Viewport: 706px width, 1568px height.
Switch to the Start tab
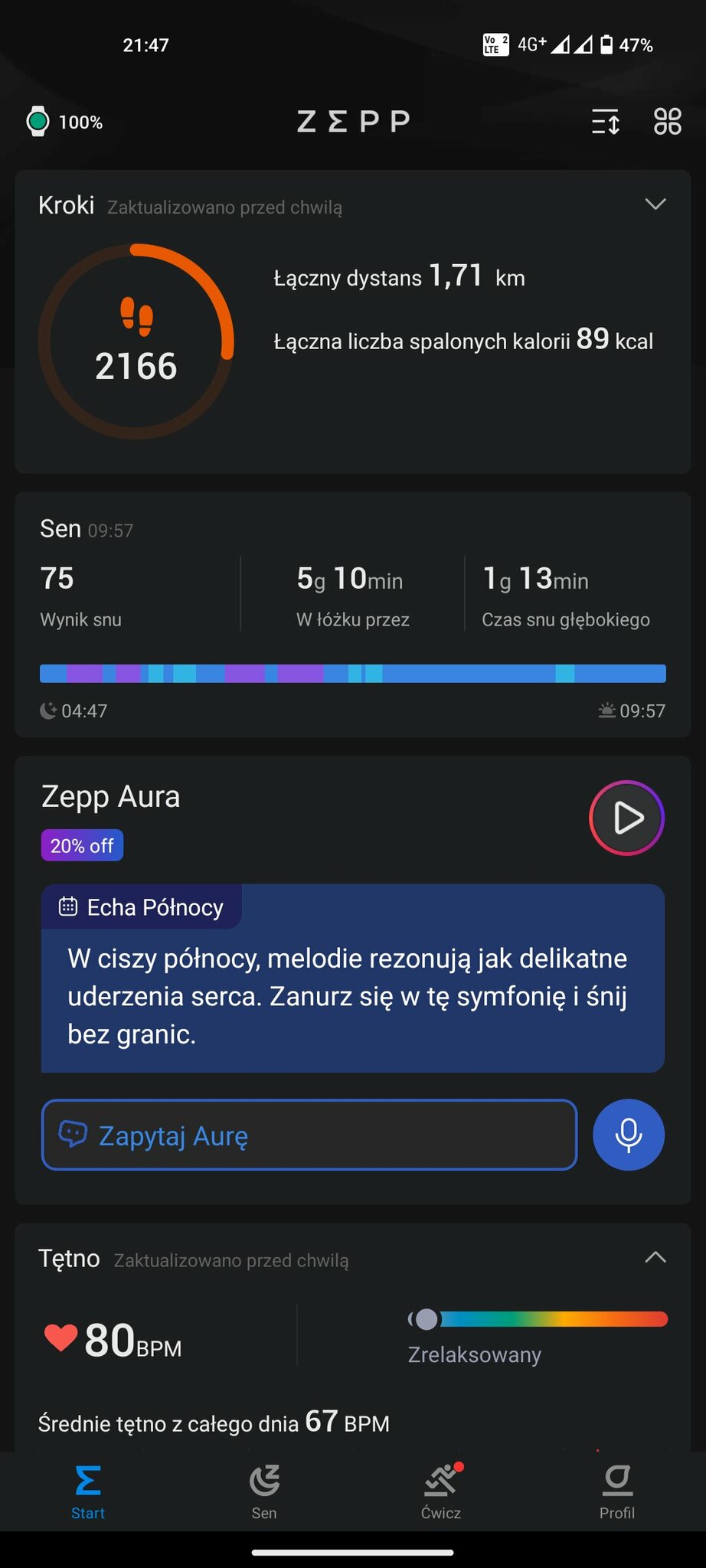tap(88, 1491)
